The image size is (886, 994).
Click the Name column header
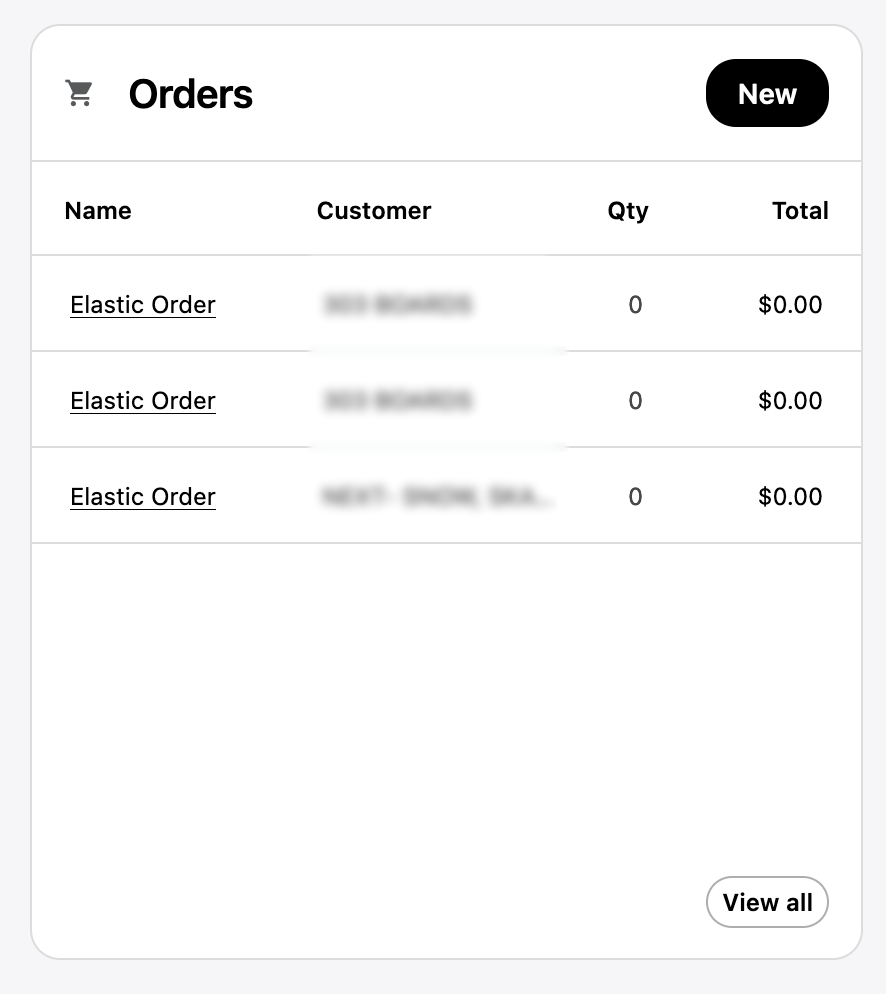click(97, 210)
